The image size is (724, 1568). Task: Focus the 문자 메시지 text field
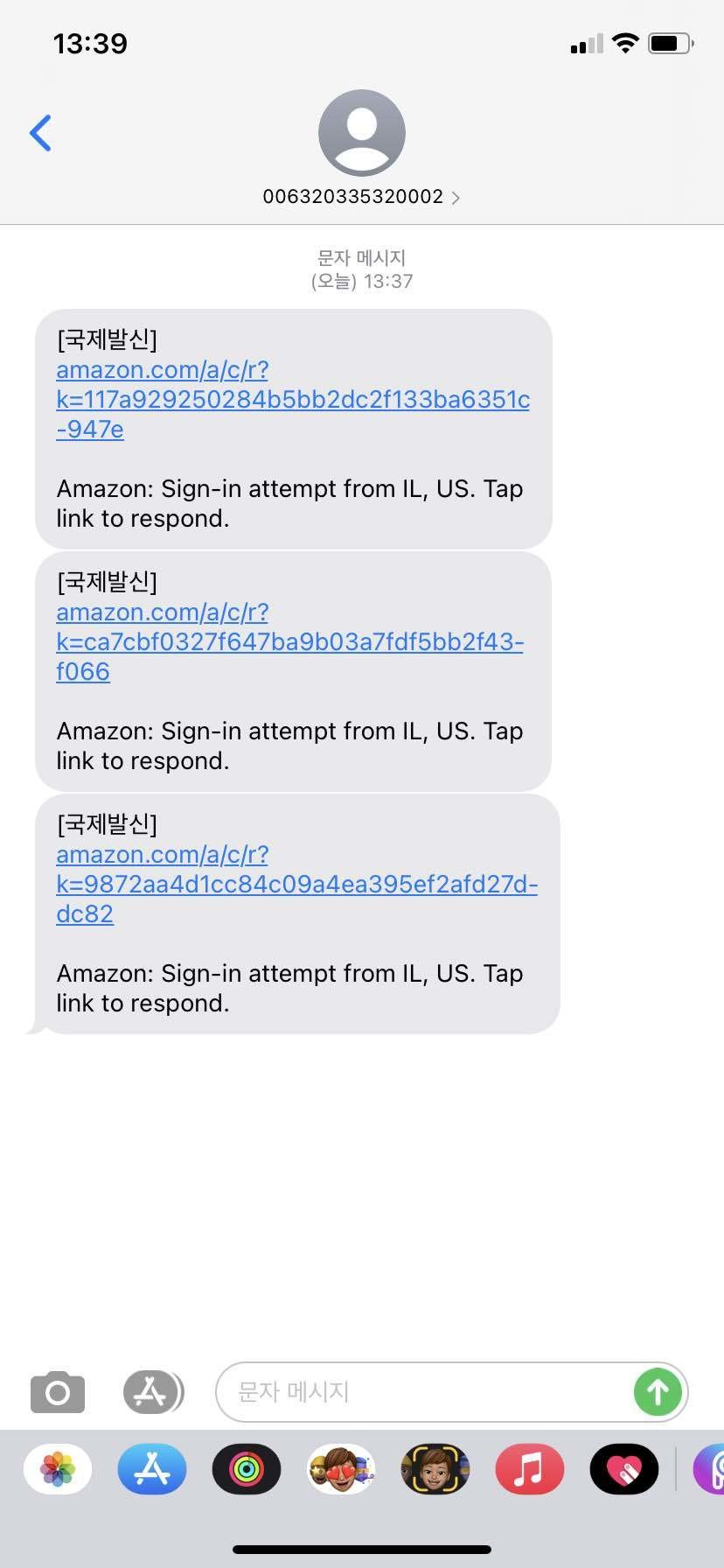tap(424, 1391)
